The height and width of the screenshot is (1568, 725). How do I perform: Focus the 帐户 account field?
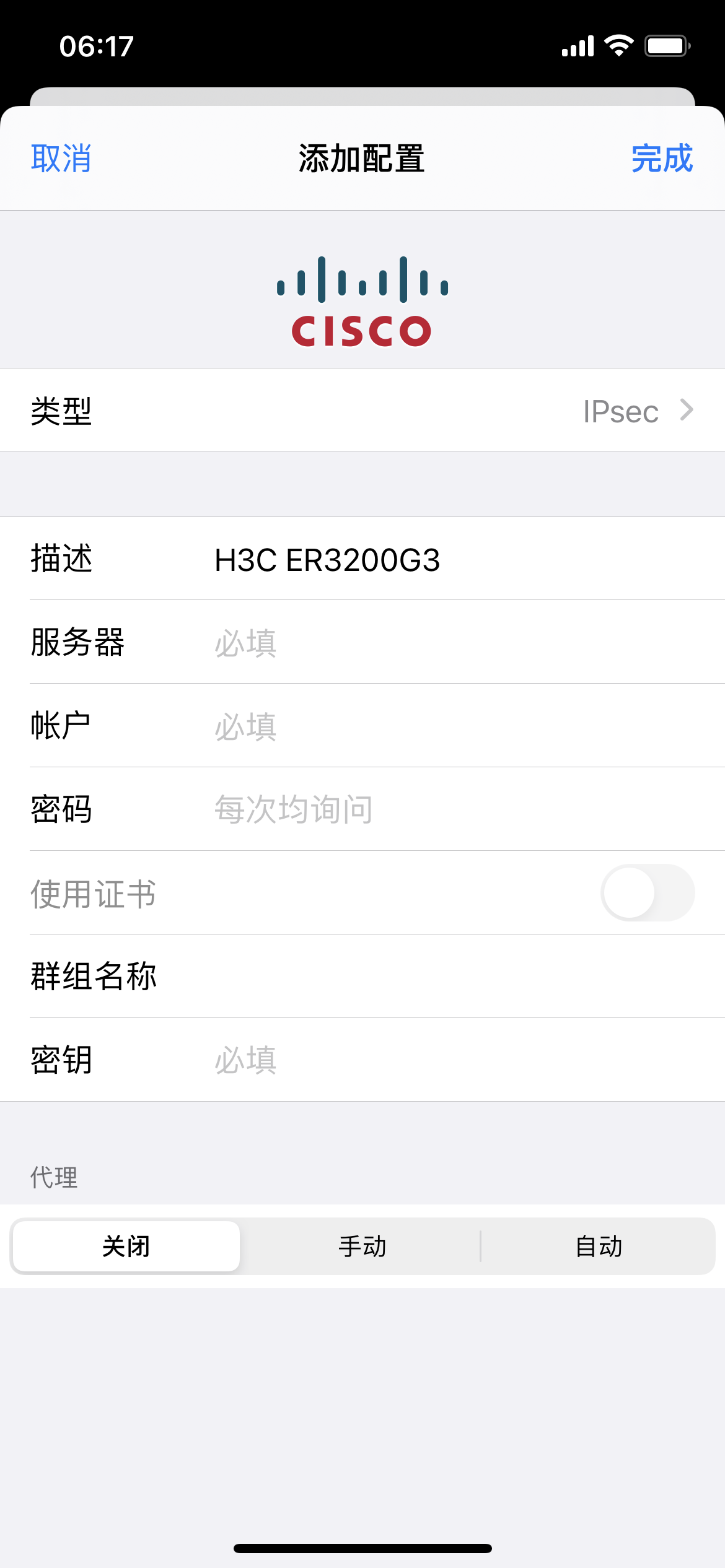click(434, 726)
